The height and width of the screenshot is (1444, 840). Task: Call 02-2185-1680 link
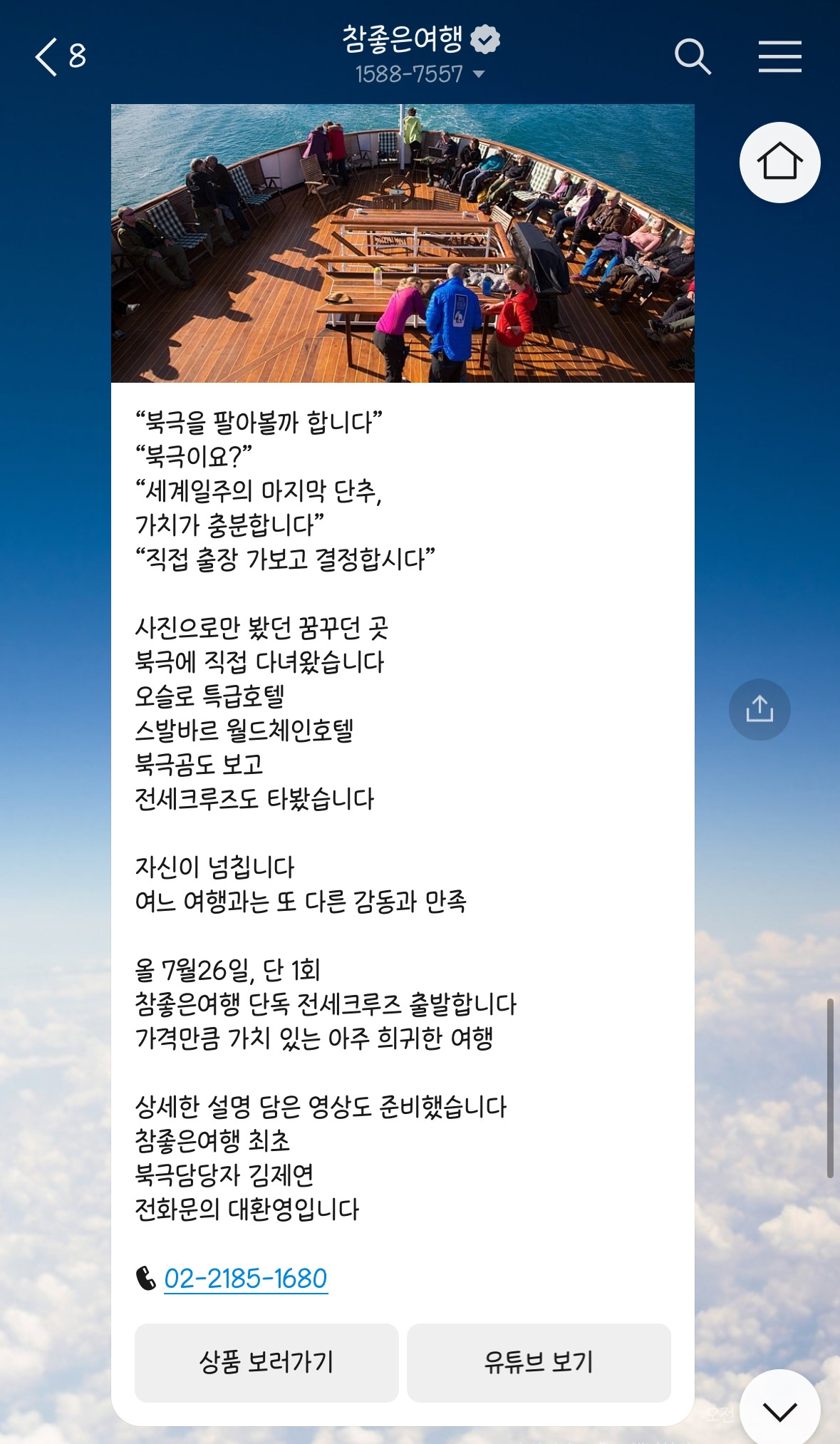(x=245, y=1279)
